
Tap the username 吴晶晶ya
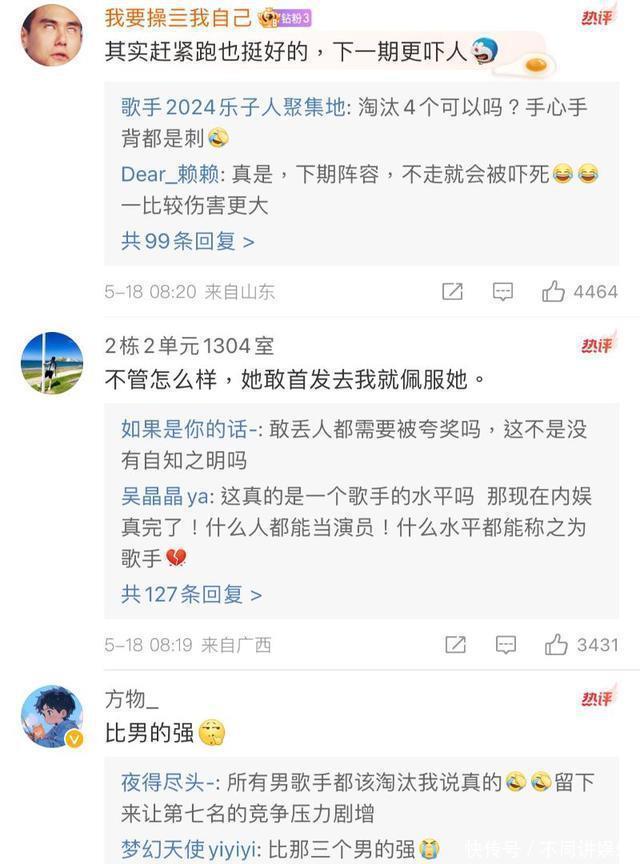click(164, 495)
